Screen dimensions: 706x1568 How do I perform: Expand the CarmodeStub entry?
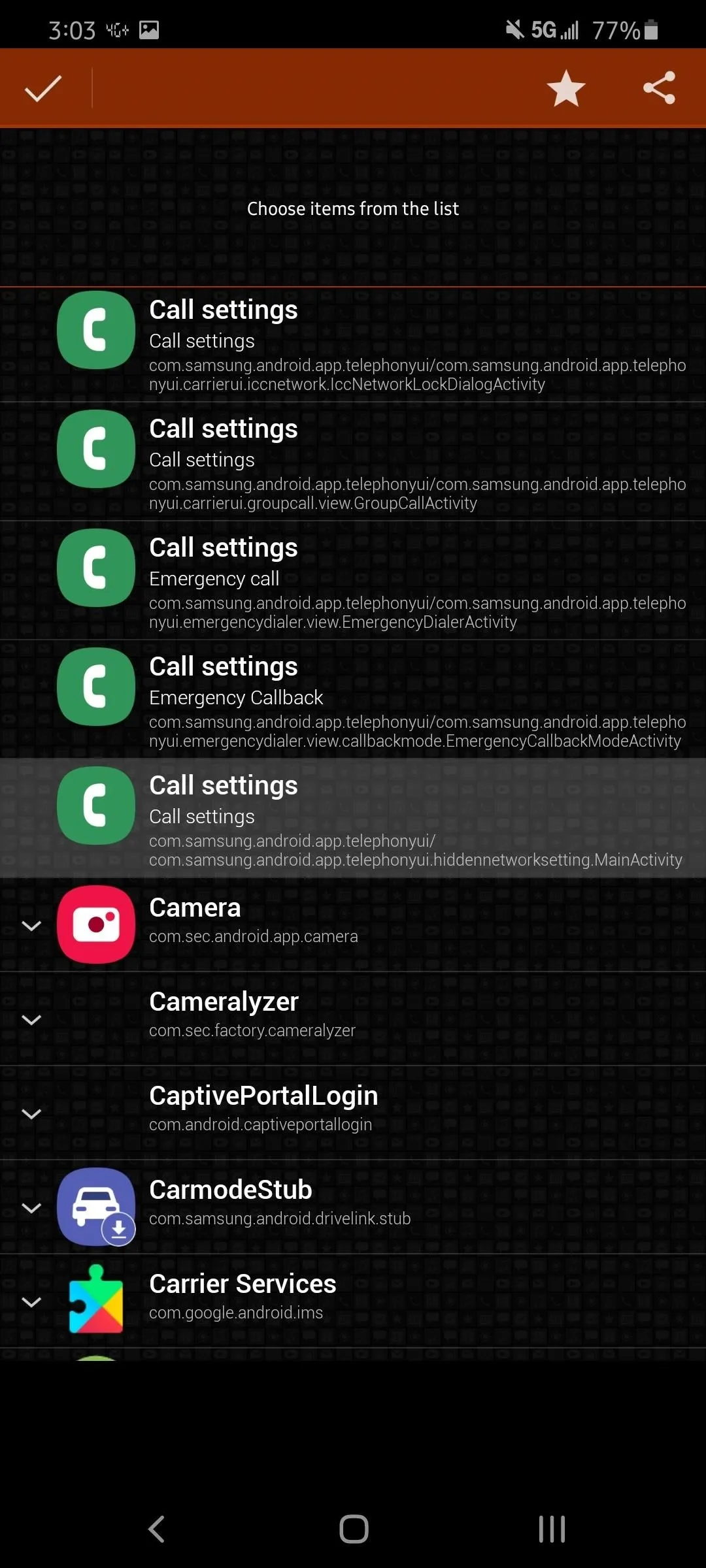pyautogui.click(x=31, y=1207)
